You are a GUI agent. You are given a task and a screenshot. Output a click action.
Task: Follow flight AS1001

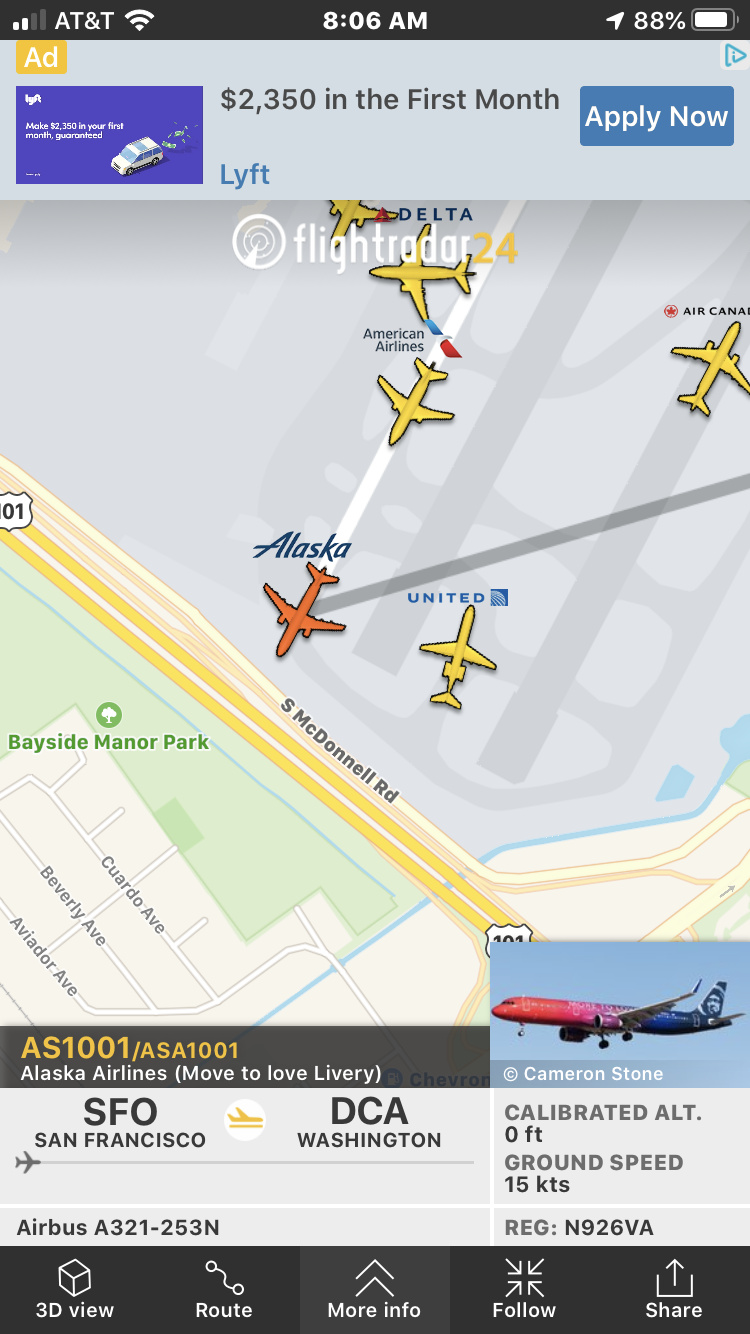(524, 1290)
